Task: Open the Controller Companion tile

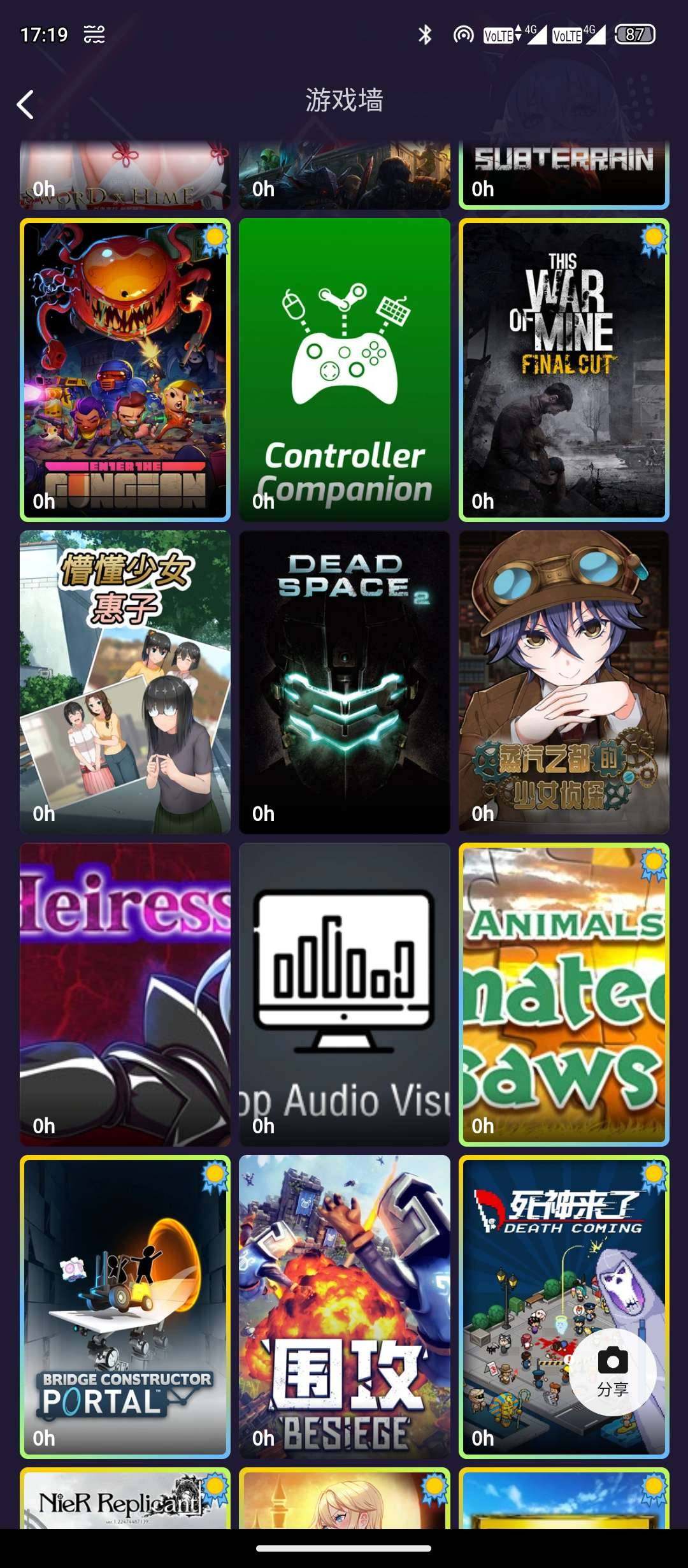Action: click(x=344, y=370)
